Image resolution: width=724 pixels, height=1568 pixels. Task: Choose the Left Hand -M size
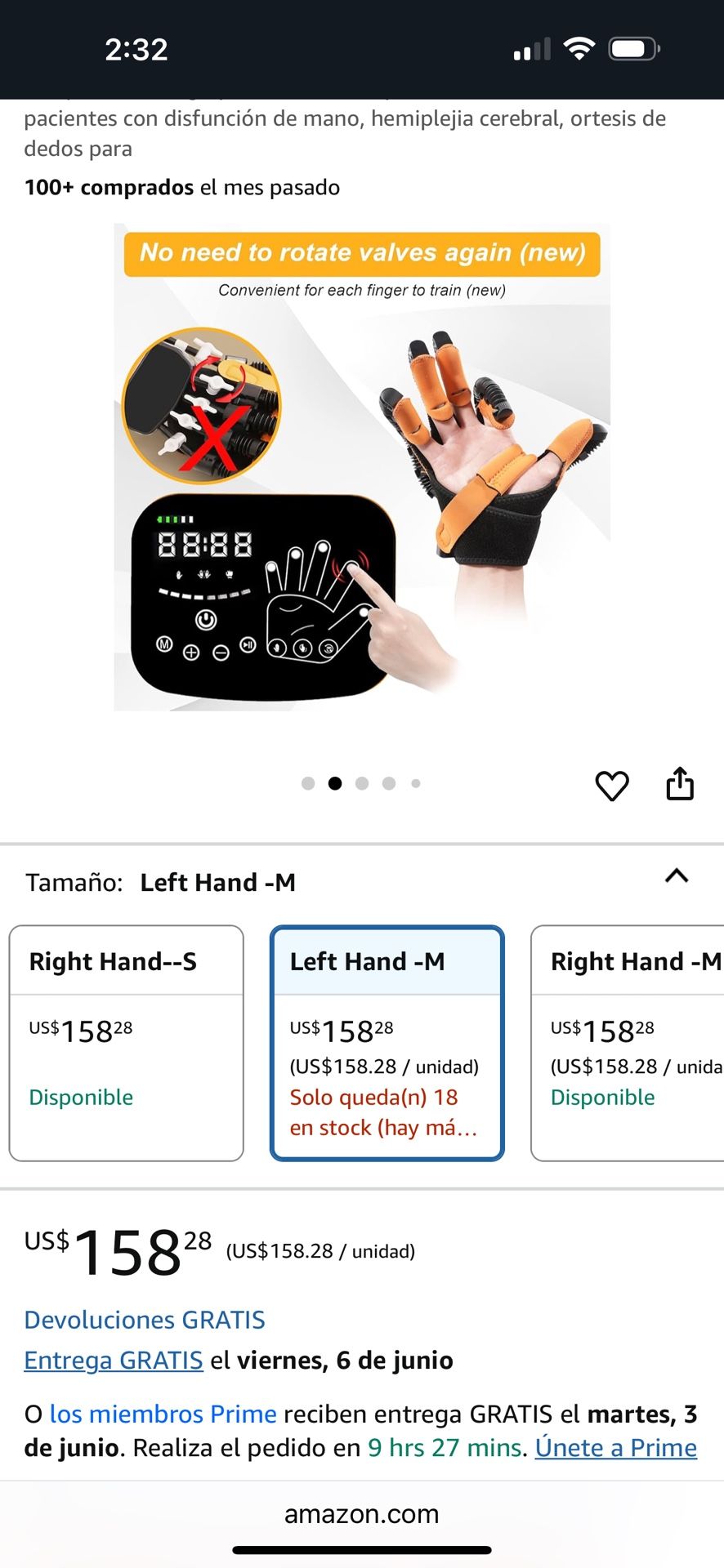[387, 1042]
